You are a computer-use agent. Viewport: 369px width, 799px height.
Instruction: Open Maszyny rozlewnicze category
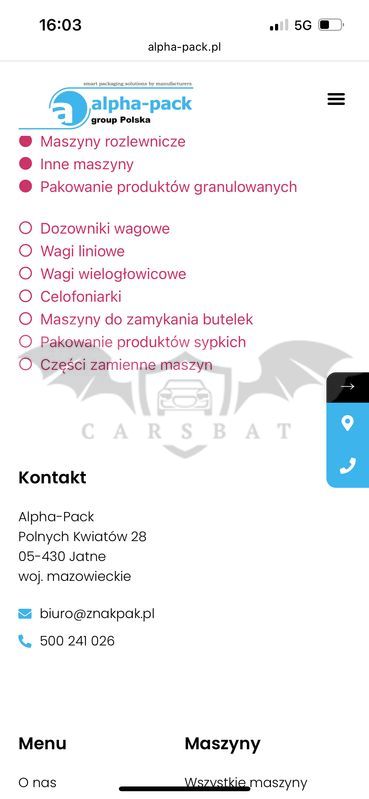point(113,141)
